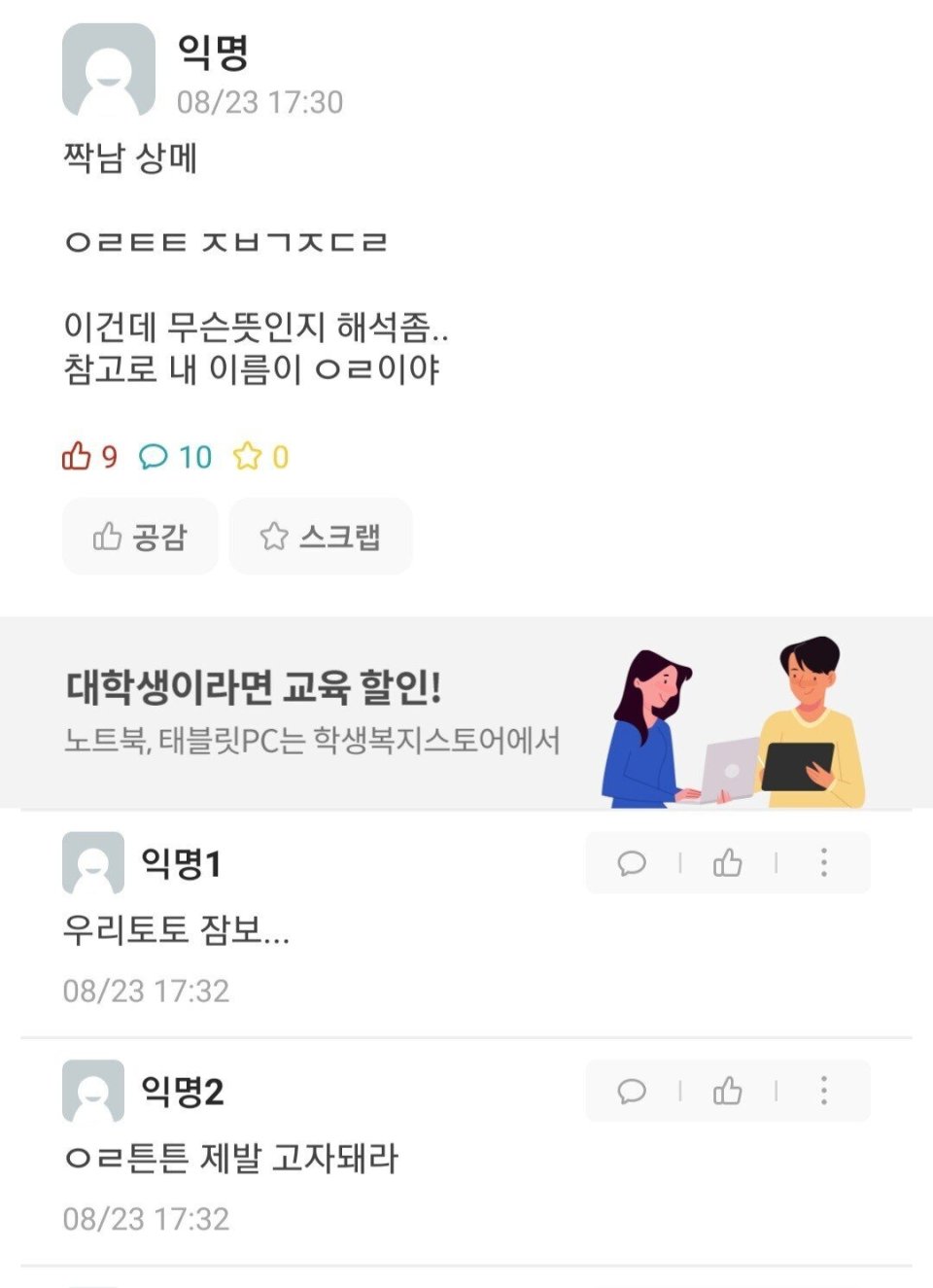Like 익명1's comment

(727, 863)
